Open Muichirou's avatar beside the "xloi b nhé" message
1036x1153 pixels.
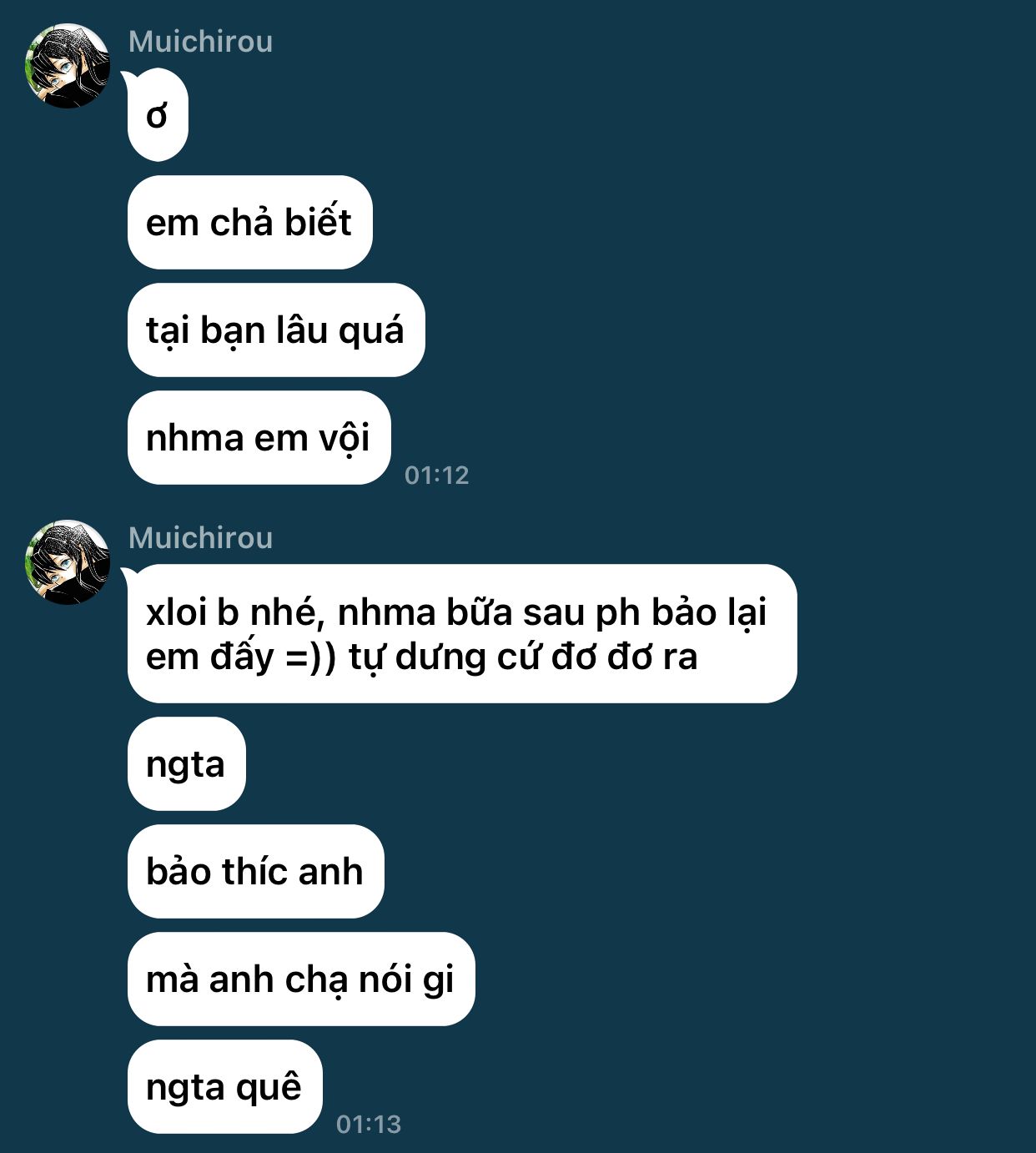pyautogui.click(x=68, y=562)
